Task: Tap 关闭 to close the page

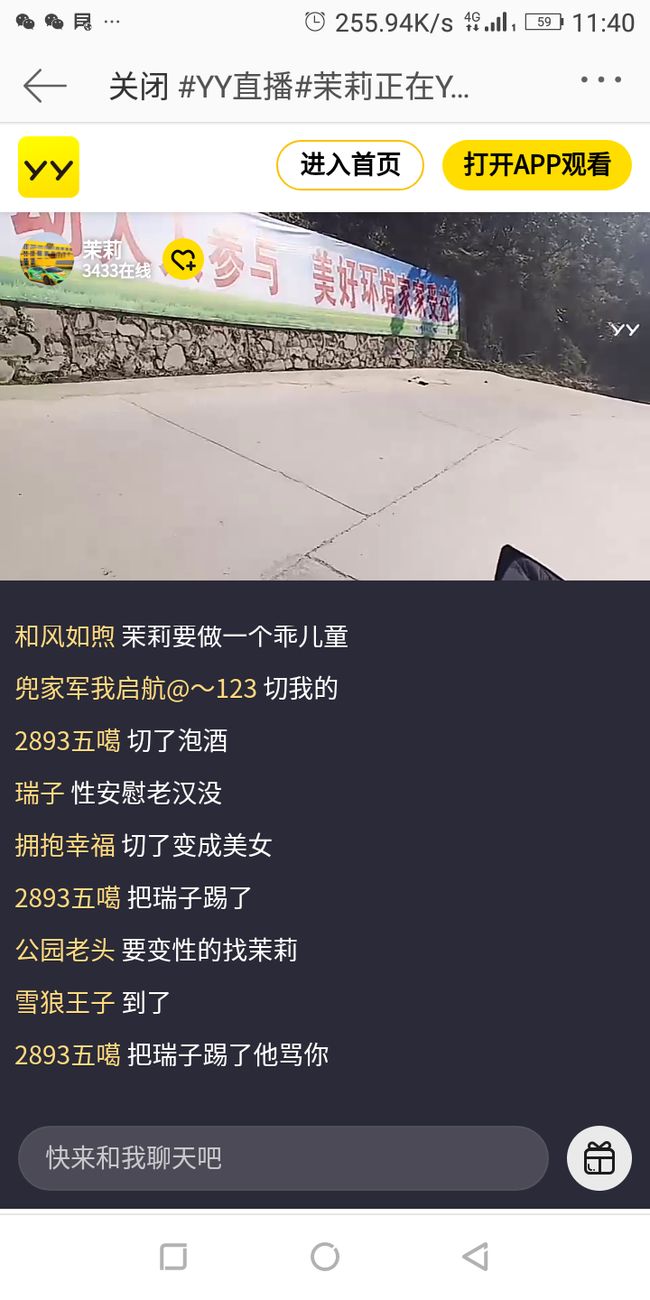Action: pyautogui.click(x=138, y=87)
